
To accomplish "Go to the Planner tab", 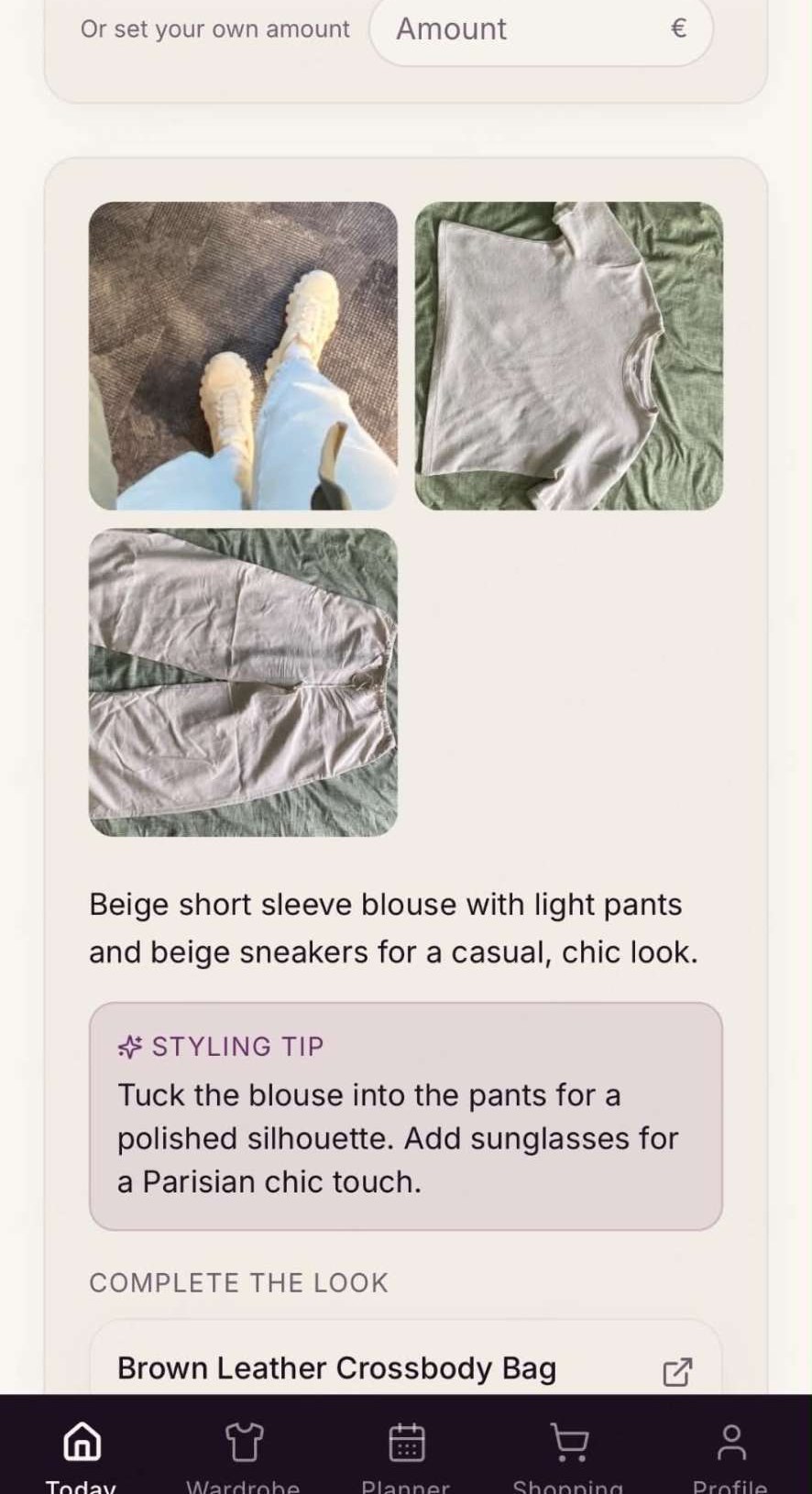I will [x=406, y=1457].
